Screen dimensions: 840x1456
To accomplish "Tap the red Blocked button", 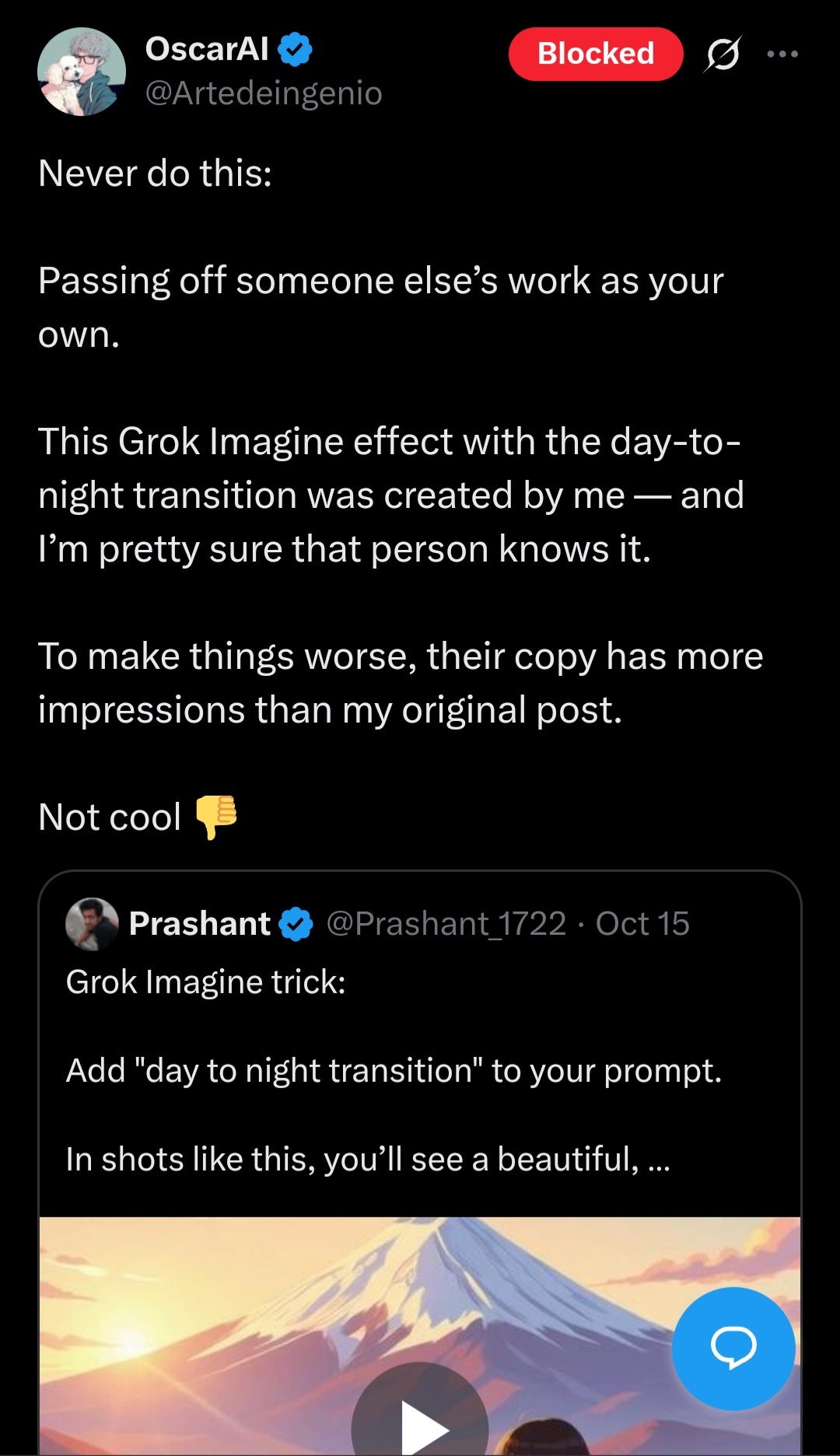I will pyautogui.click(x=596, y=54).
